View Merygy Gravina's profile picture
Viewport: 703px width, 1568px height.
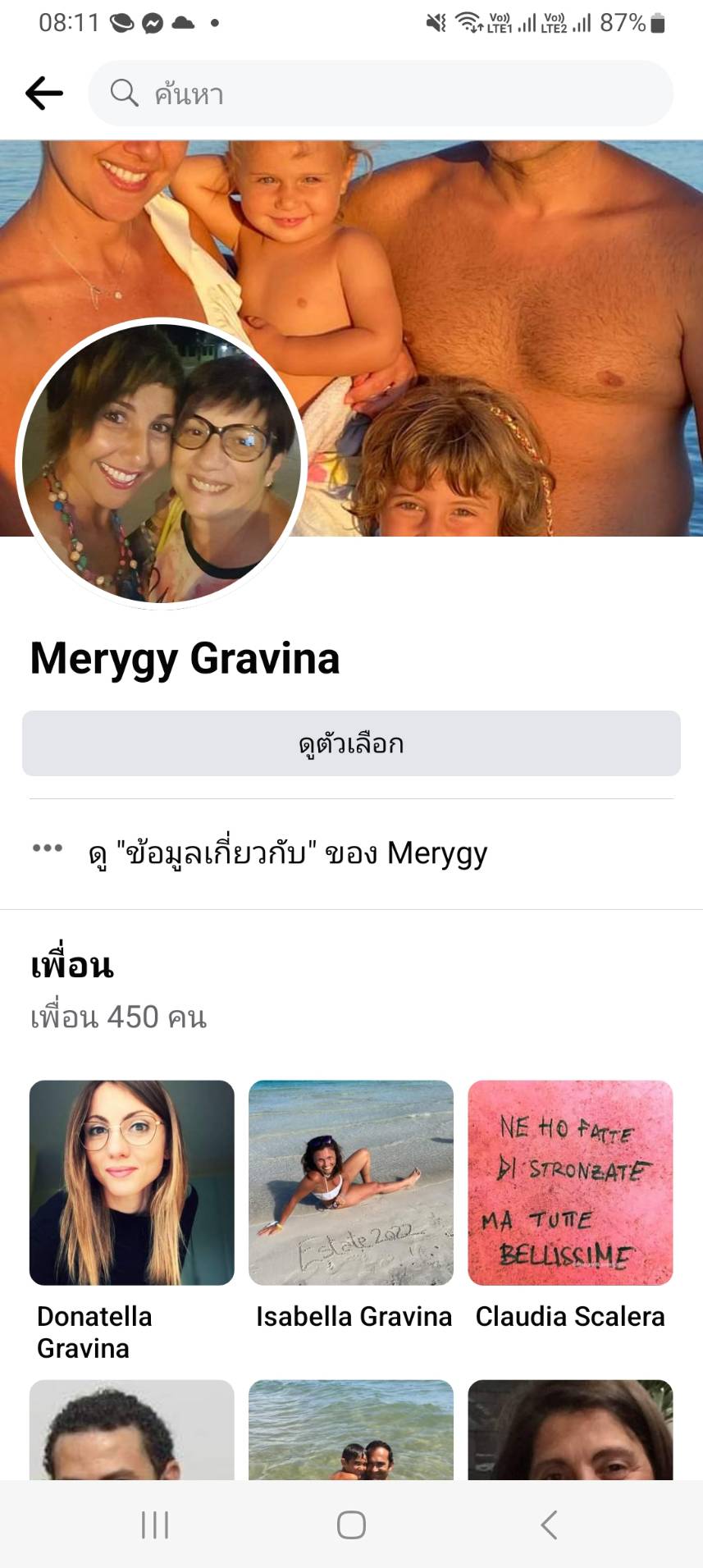pyautogui.click(x=161, y=464)
